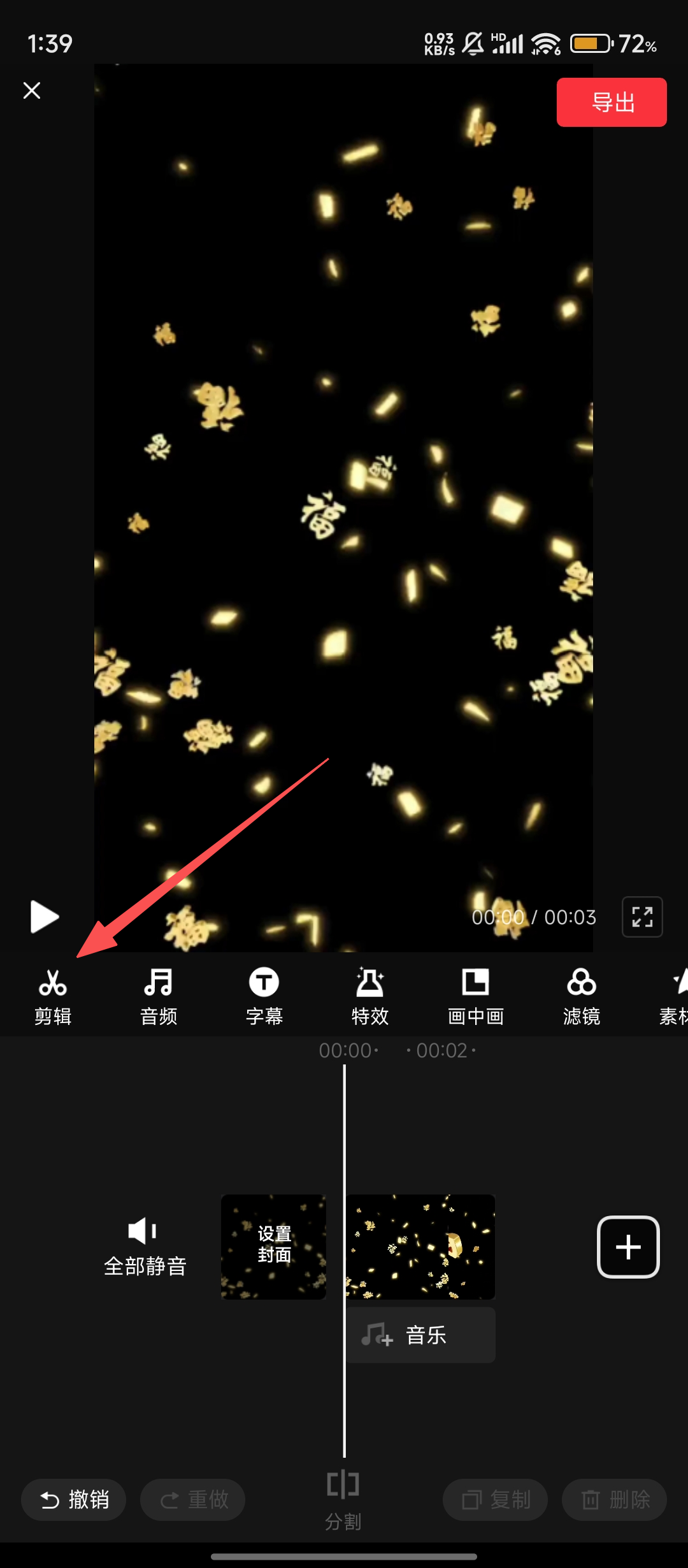Undo the last action with 撤销
Screen dimensions: 688x1568
coord(74,1500)
